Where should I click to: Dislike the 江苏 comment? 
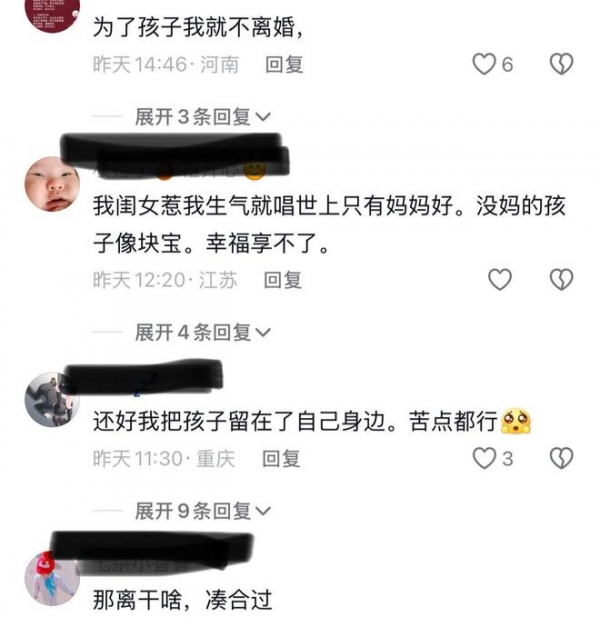coord(562,280)
